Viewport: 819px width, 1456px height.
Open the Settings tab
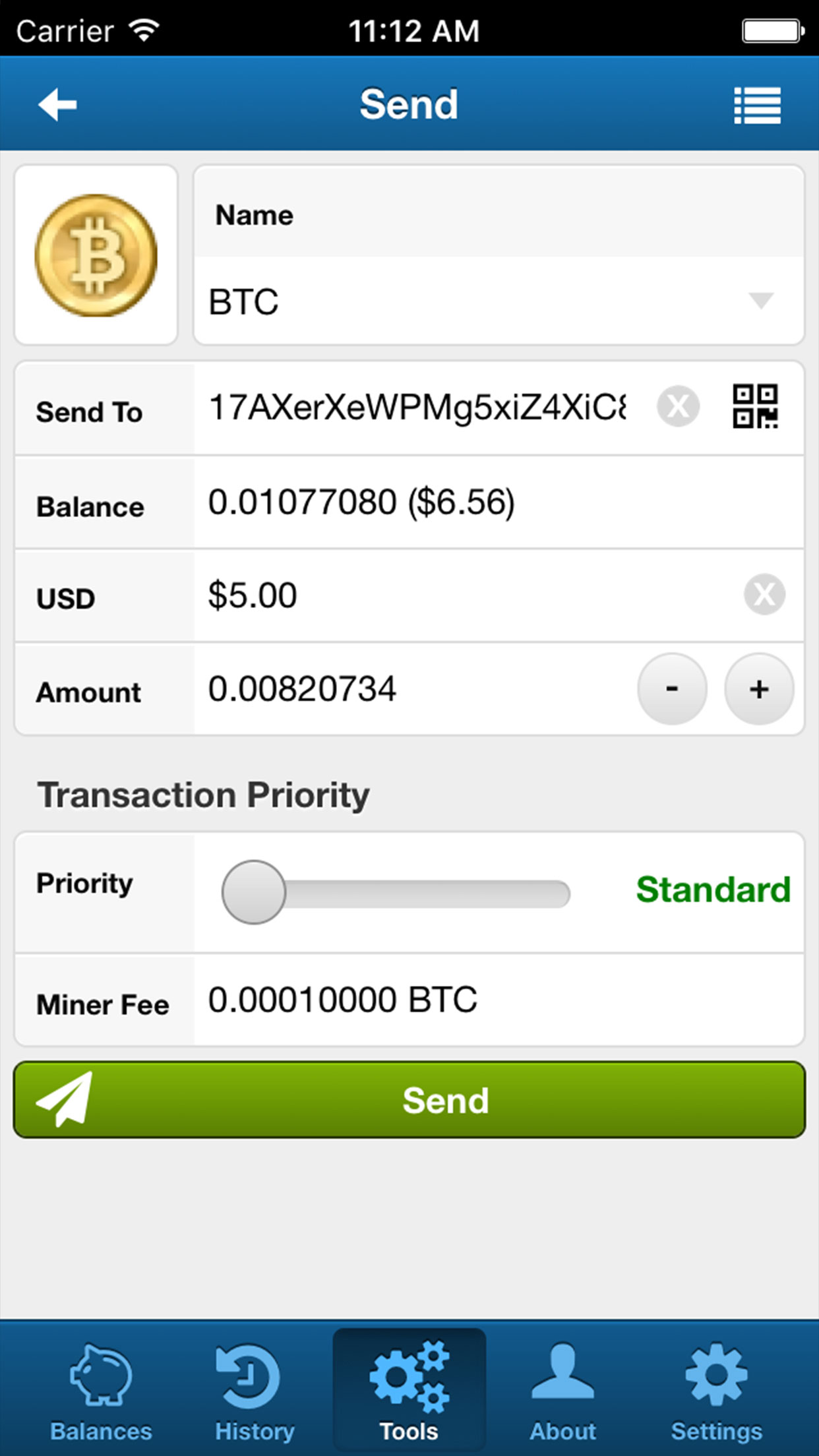pyautogui.click(x=716, y=1385)
